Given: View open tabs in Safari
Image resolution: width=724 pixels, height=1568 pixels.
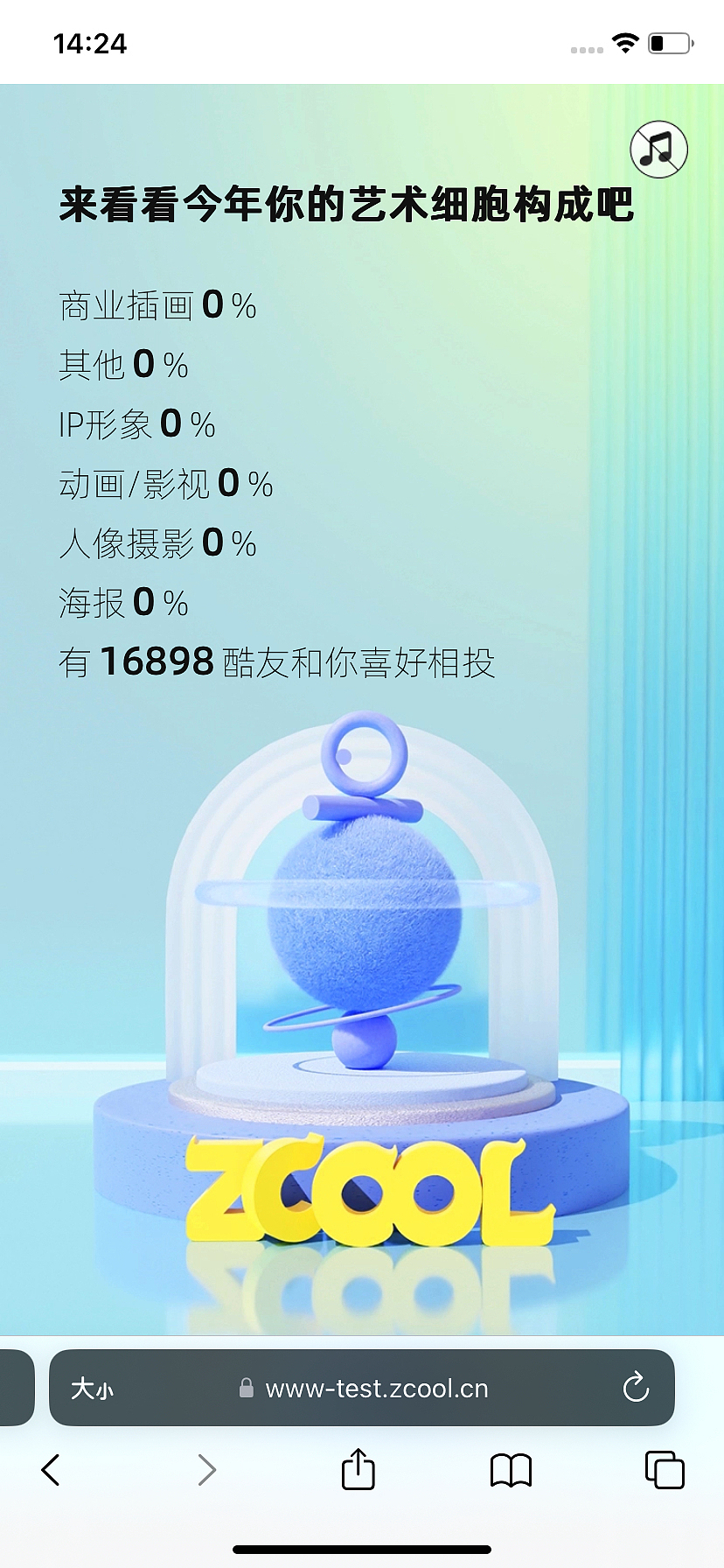Looking at the screenshot, I should [666, 1471].
